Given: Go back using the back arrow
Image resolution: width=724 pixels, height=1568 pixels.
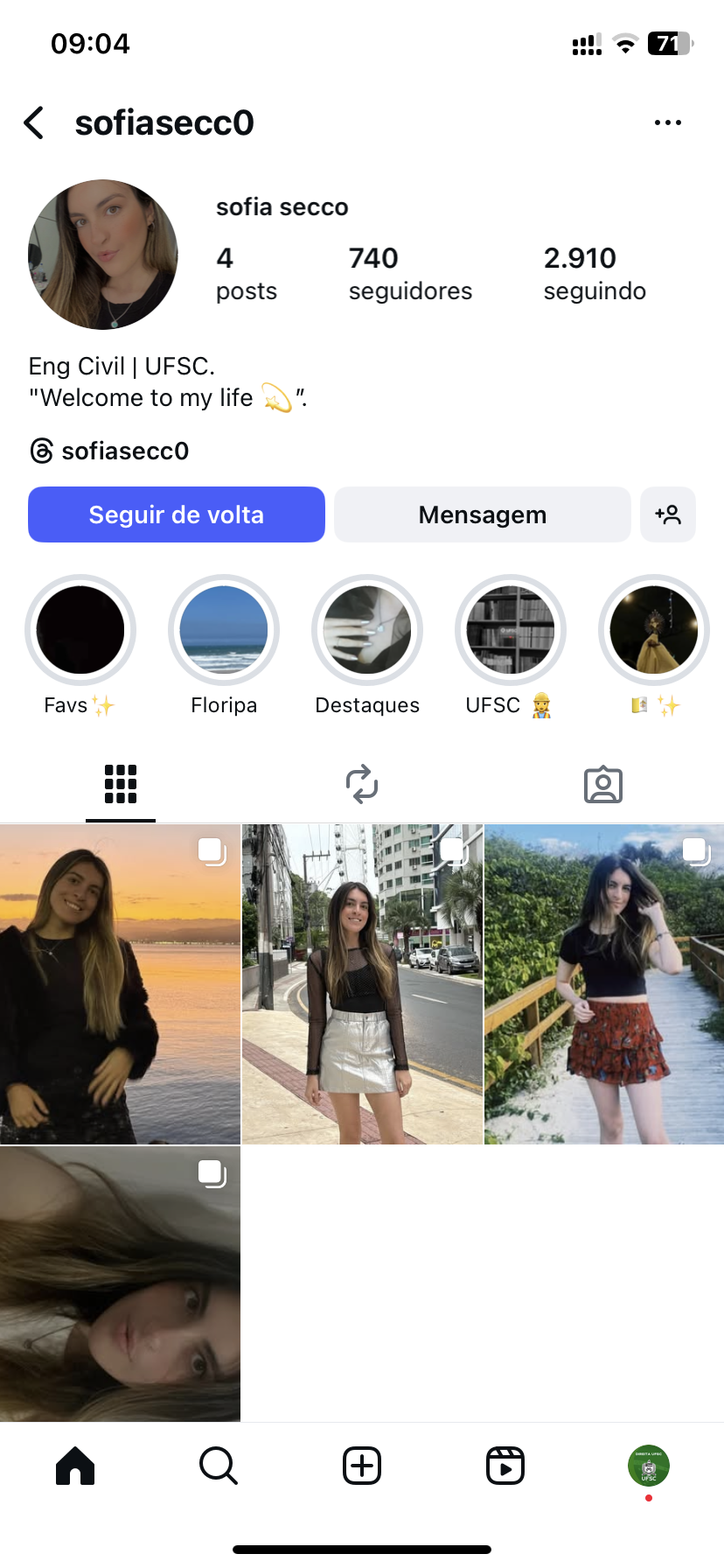Looking at the screenshot, I should [34, 123].
